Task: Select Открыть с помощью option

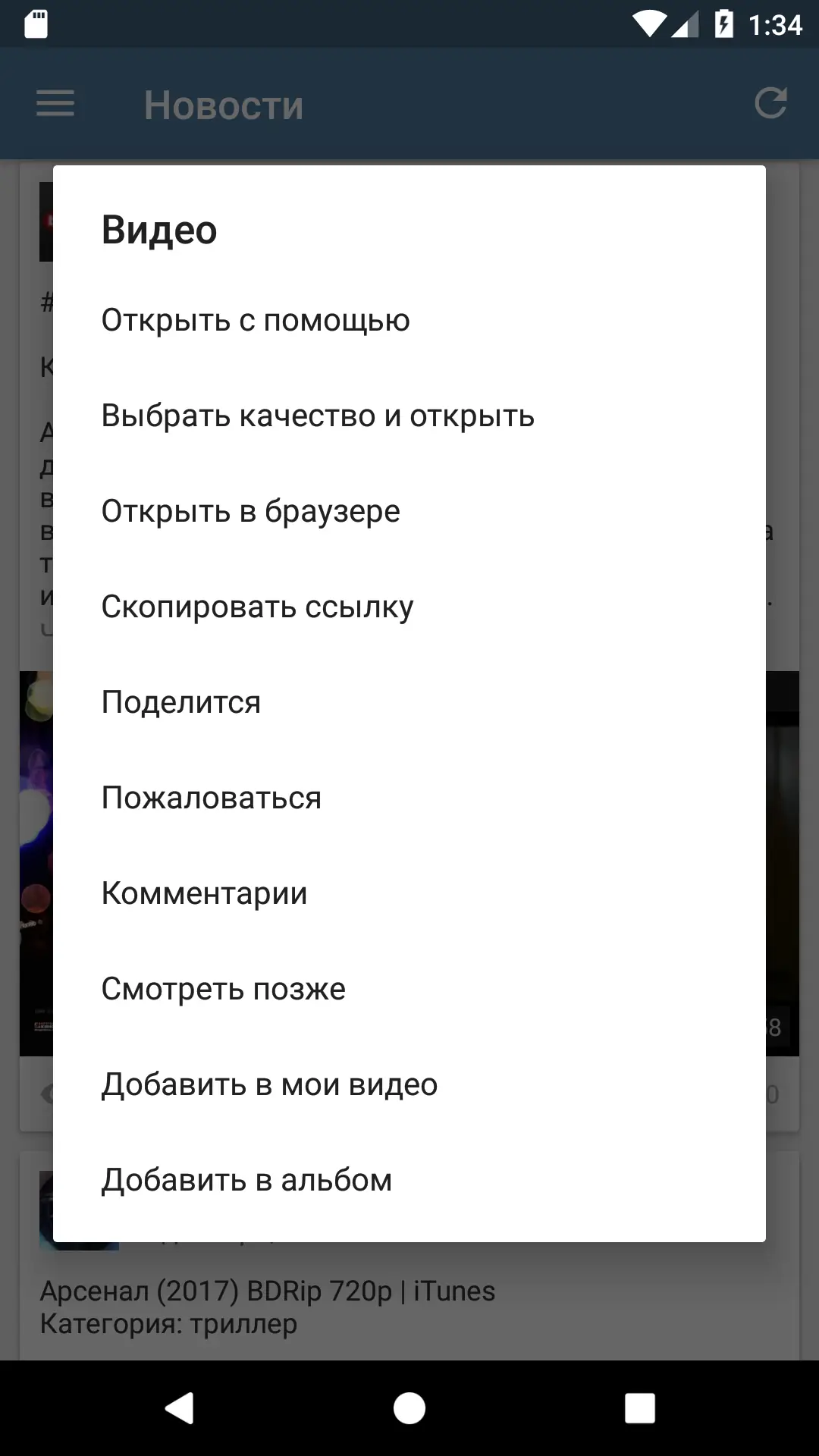Action: point(256,320)
